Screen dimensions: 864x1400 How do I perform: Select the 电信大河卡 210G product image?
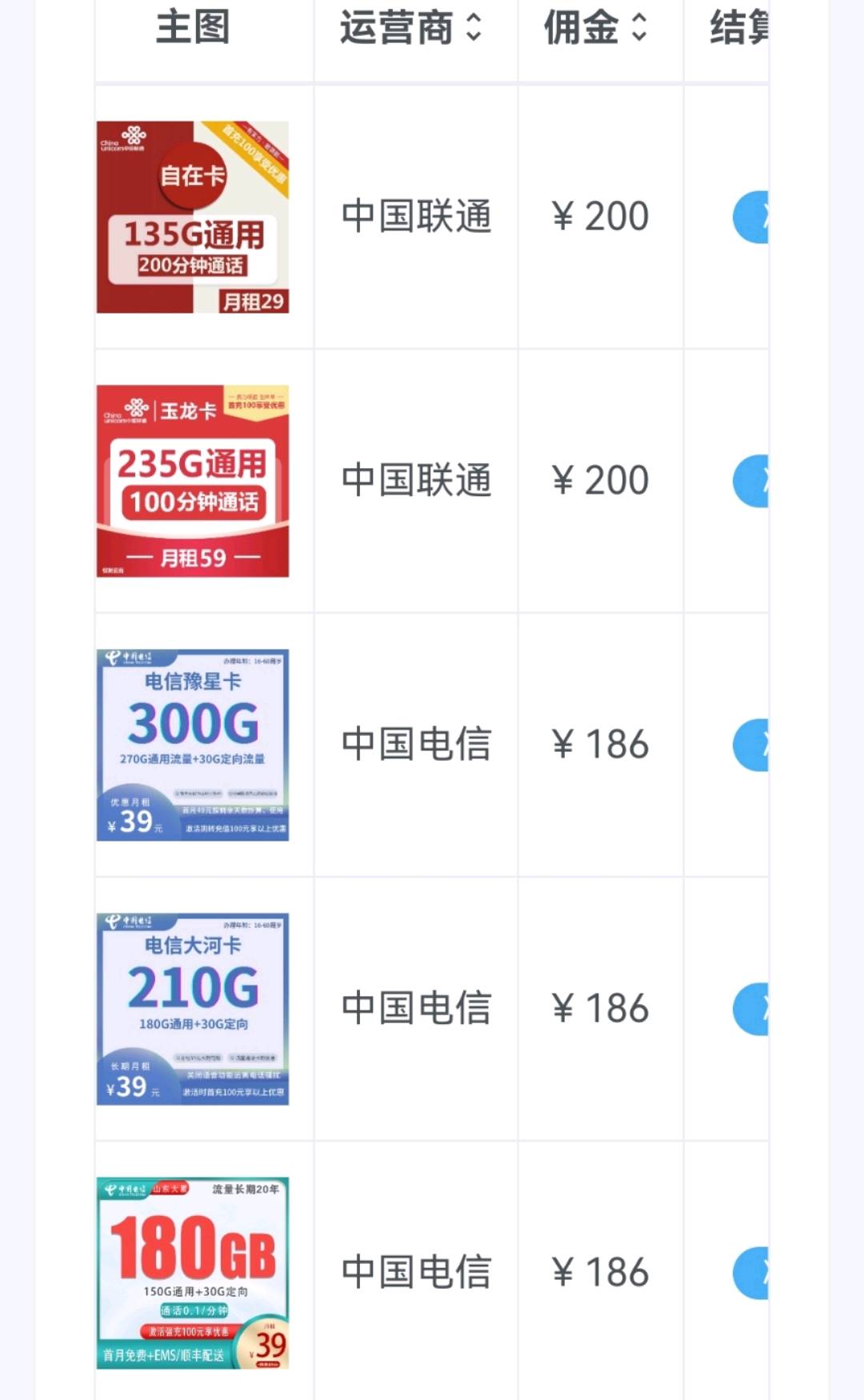click(193, 1009)
